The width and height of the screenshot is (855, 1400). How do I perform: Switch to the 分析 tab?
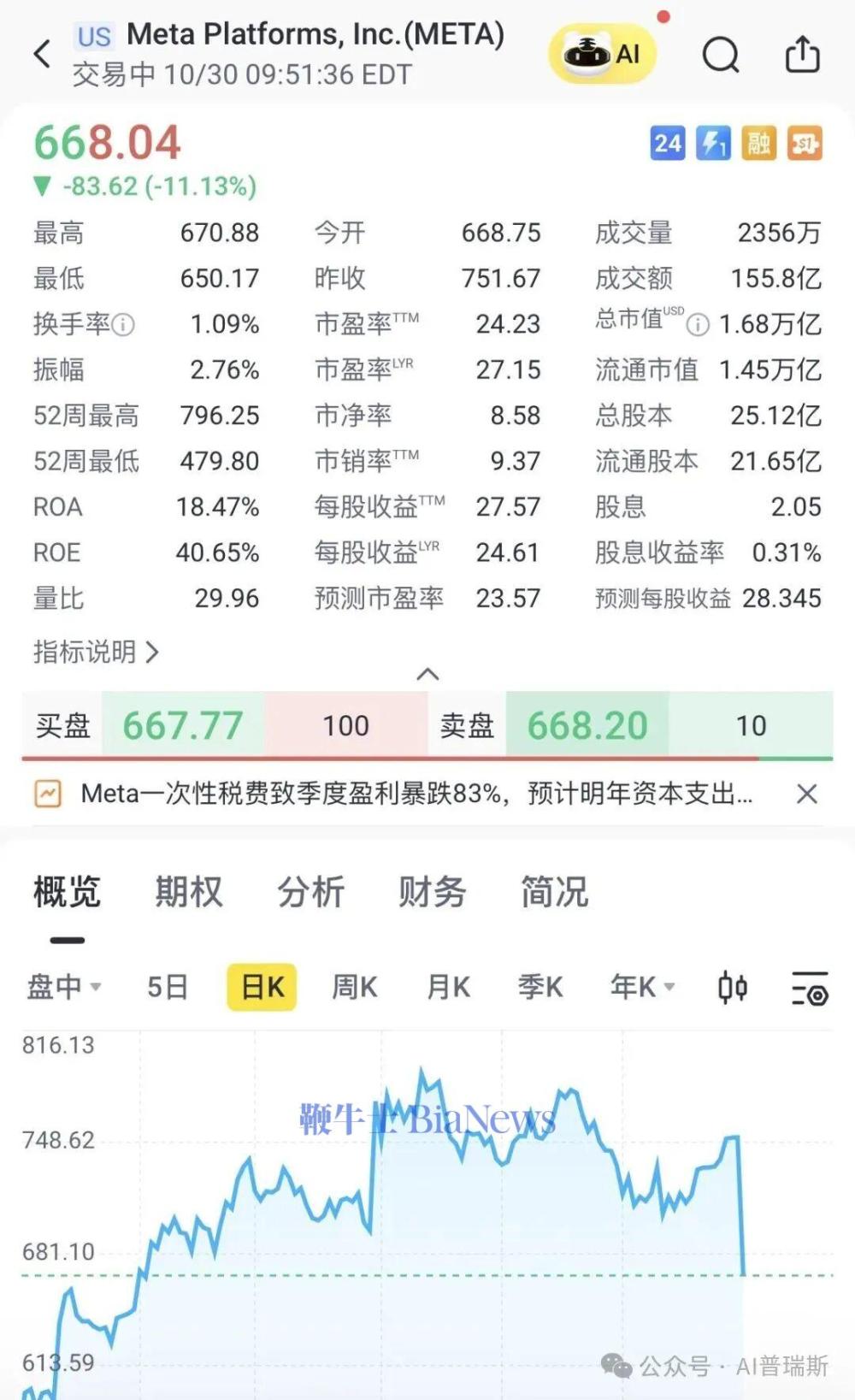310,892
